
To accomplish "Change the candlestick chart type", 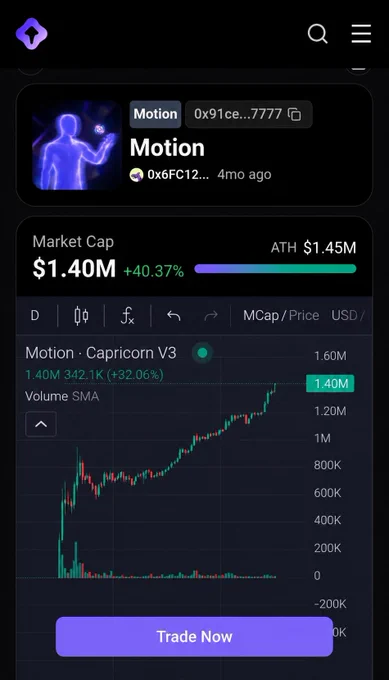I will 81,315.
